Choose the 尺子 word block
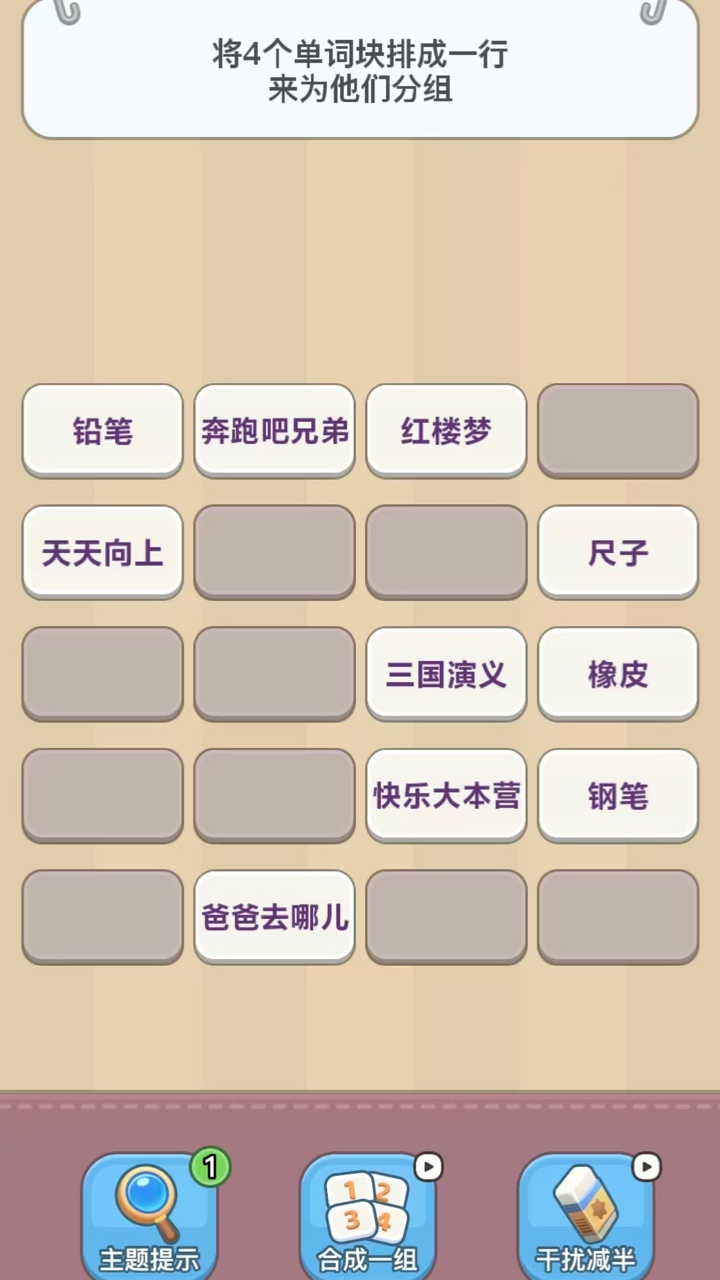Viewport: 720px width, 1280px height. pyautogui.click(x=618, y=553)
